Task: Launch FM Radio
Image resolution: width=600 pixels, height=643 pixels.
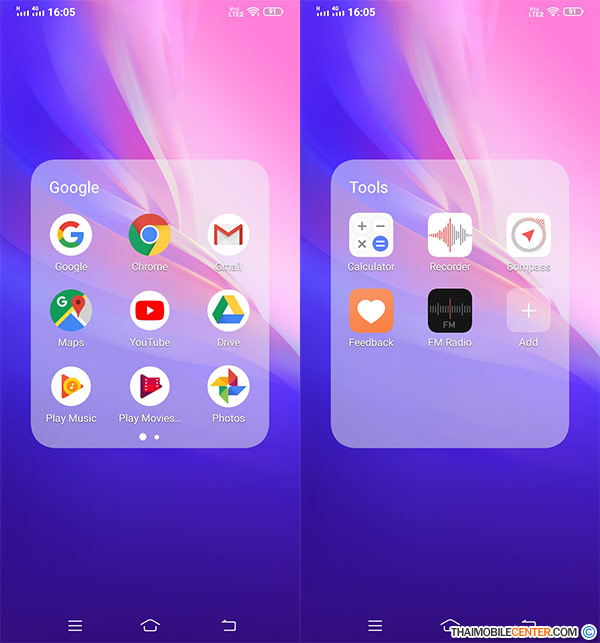Action: click(450, 311)
